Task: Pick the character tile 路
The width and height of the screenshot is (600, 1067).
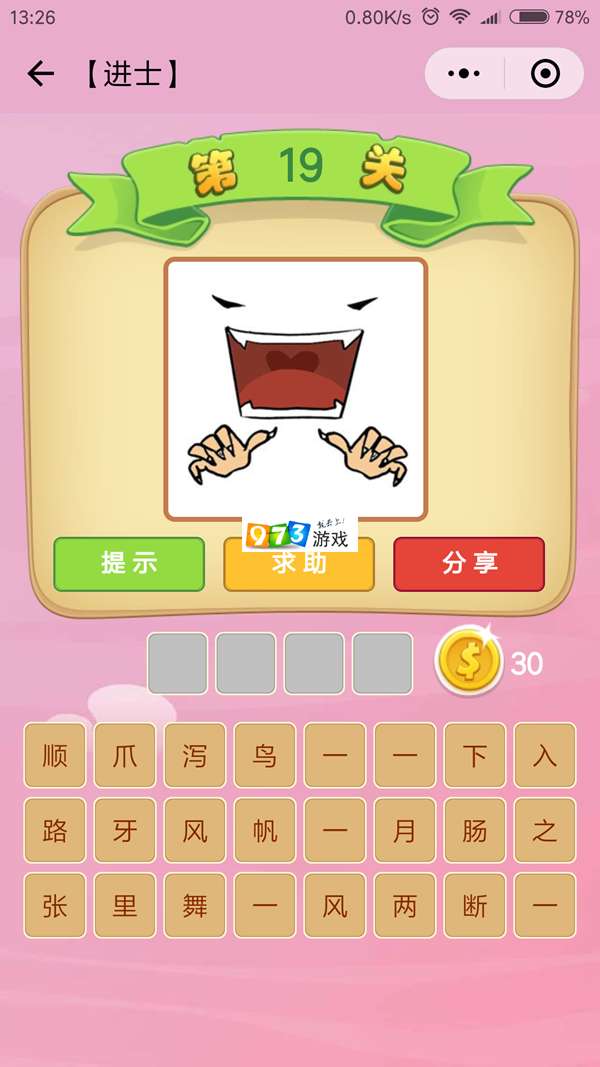Action: (55, 831)
